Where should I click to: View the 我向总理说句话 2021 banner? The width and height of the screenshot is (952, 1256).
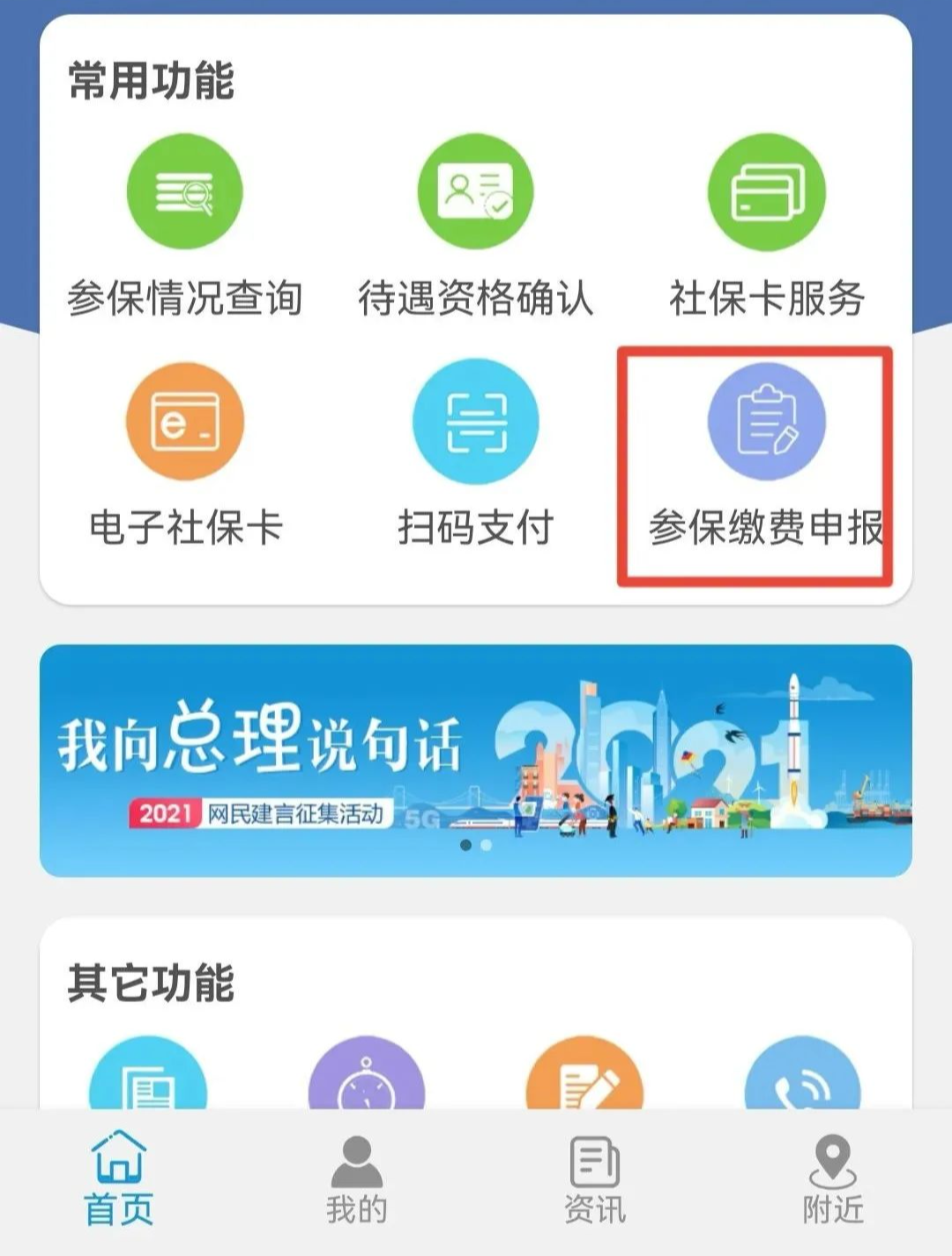tap(475, 760)
